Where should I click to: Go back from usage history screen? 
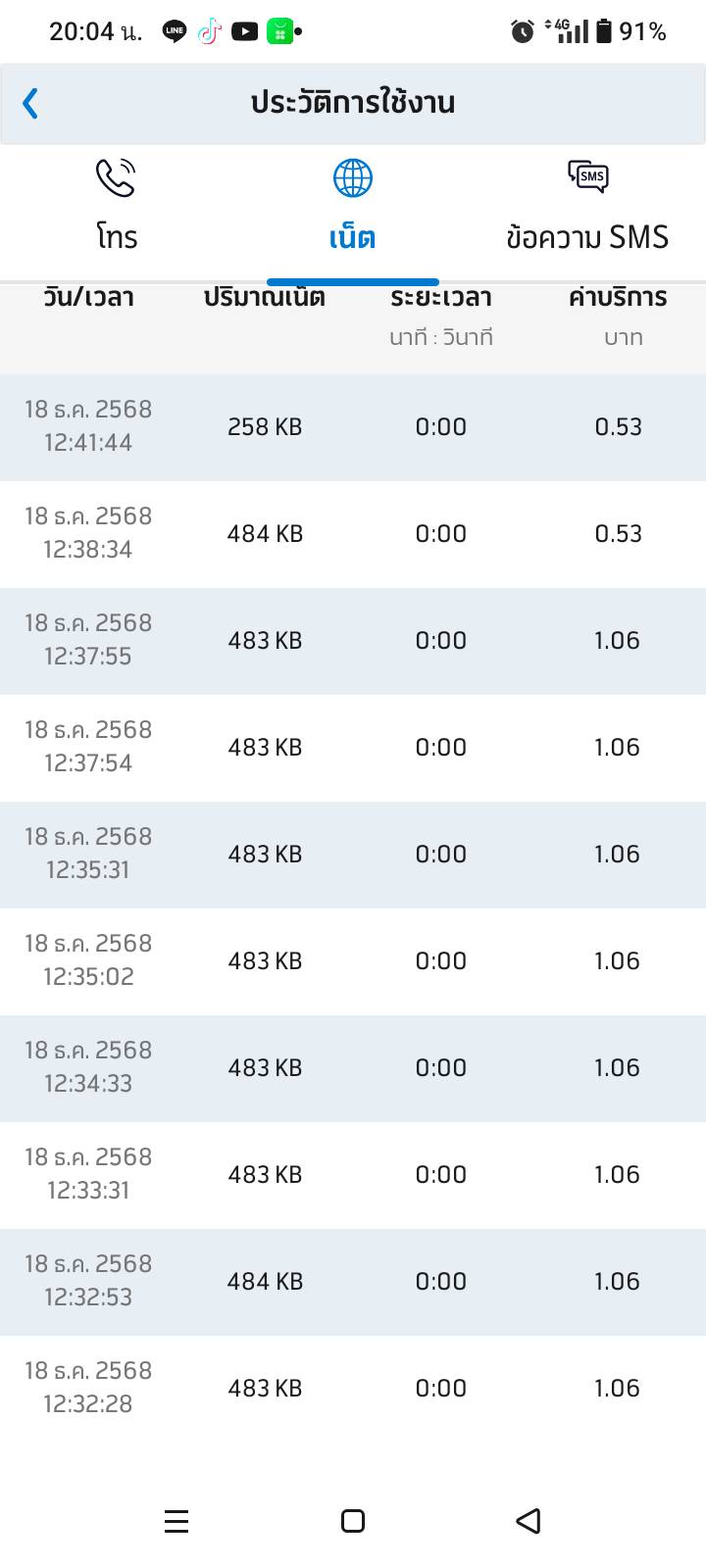[31, 103]
